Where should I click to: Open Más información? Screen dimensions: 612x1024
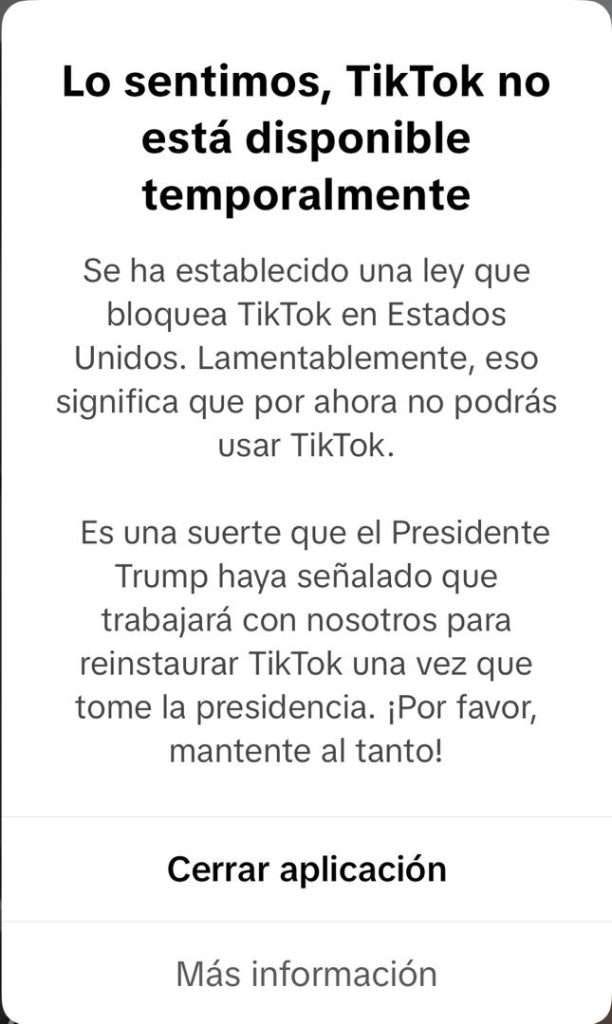(306, 973)
